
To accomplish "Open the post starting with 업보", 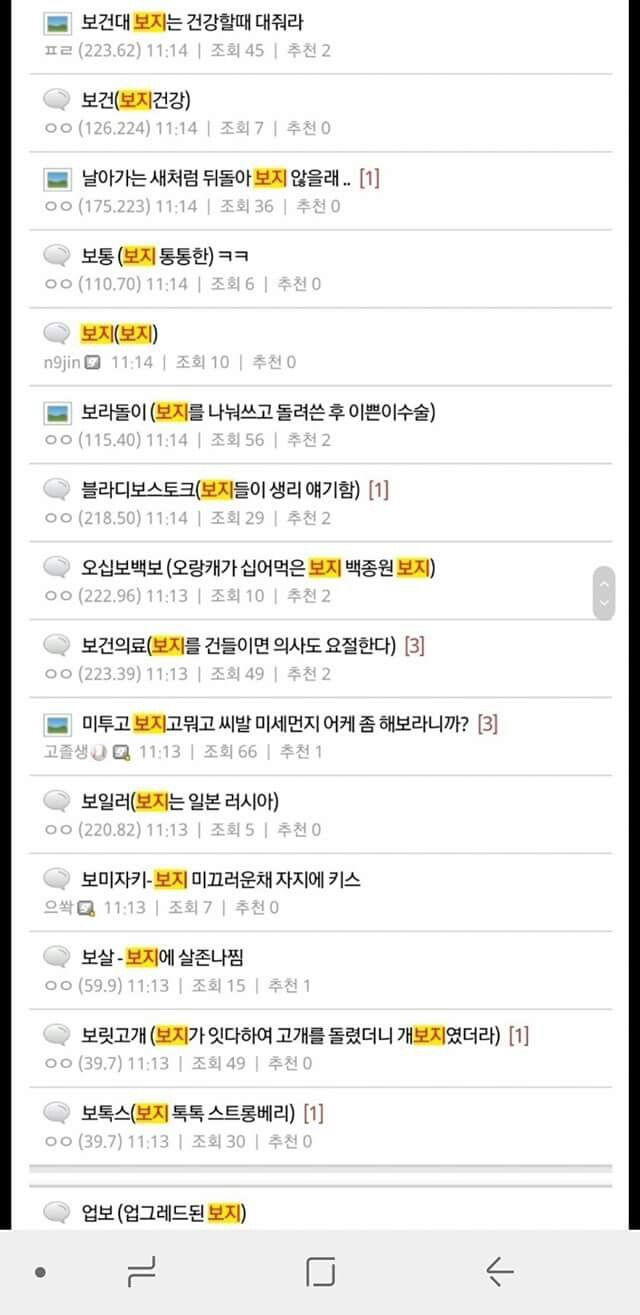I will pos(163,1215).
